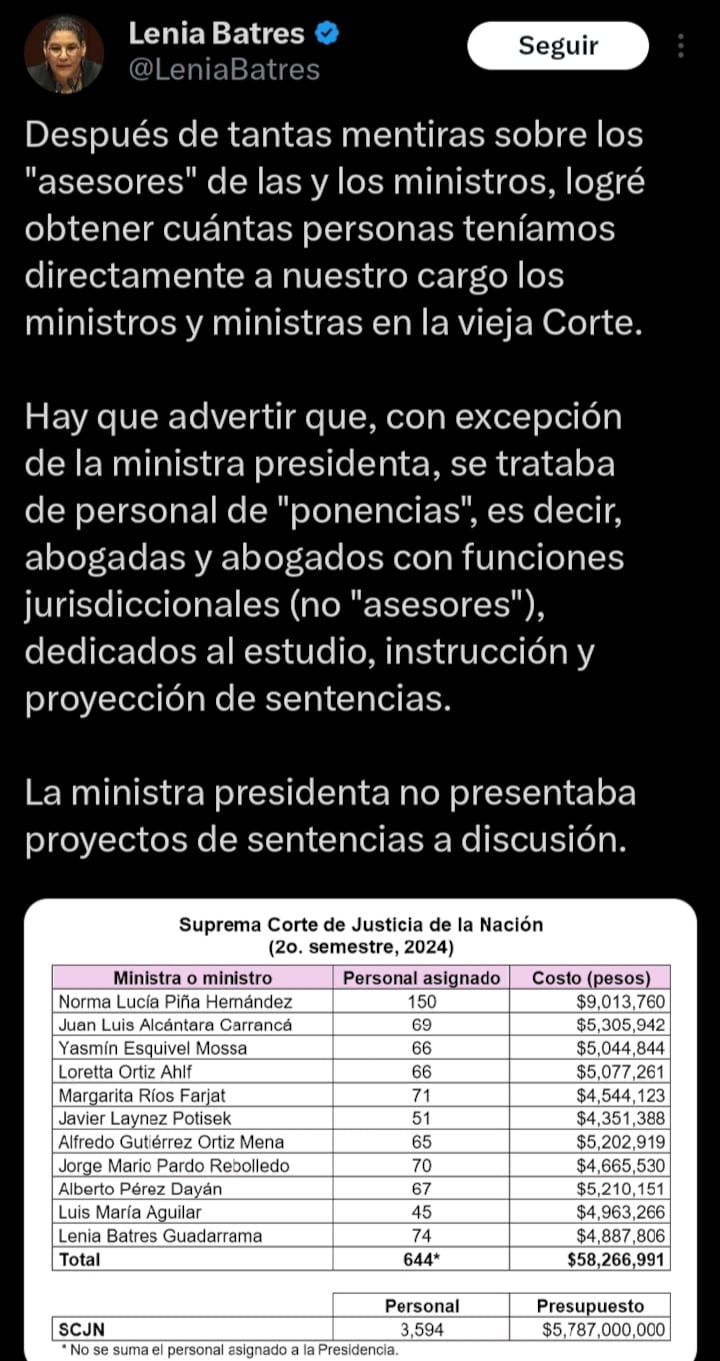This screenshot has height=1361, width=720.
Task: Open Lenia Batres' profile picture
Action: pos(63,54)
